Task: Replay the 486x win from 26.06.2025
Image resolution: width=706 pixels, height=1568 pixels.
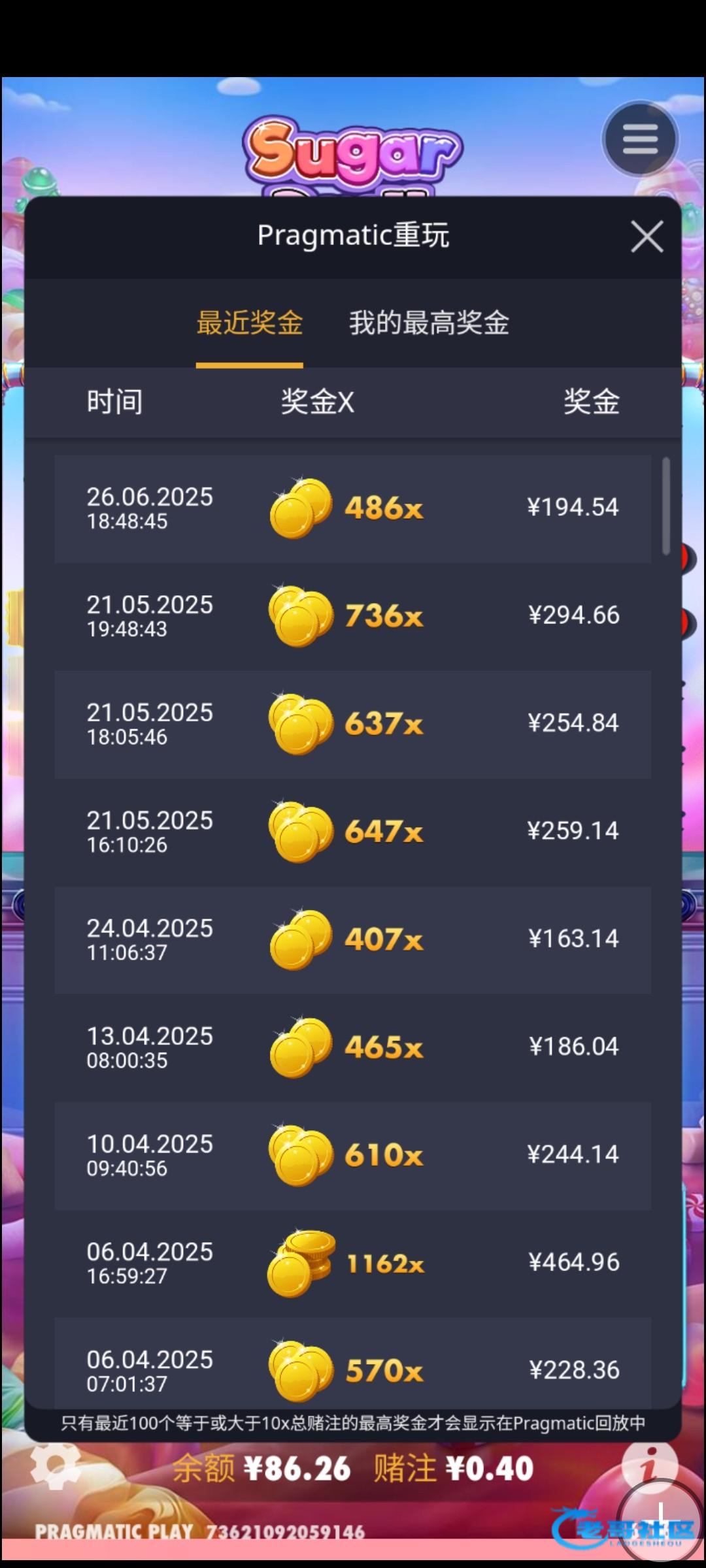Action: coord(353,509)
